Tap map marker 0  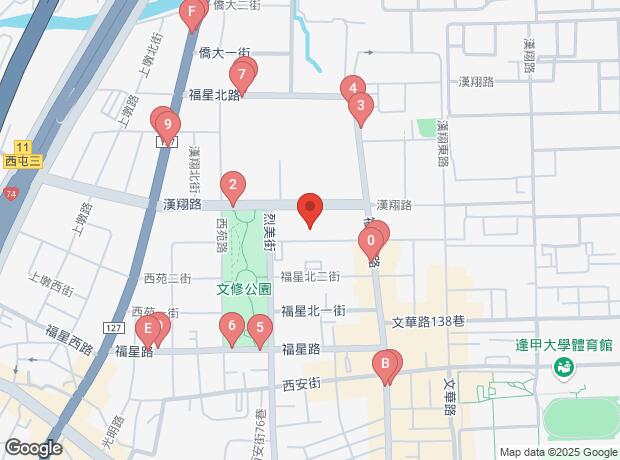[x=371, y=241]
